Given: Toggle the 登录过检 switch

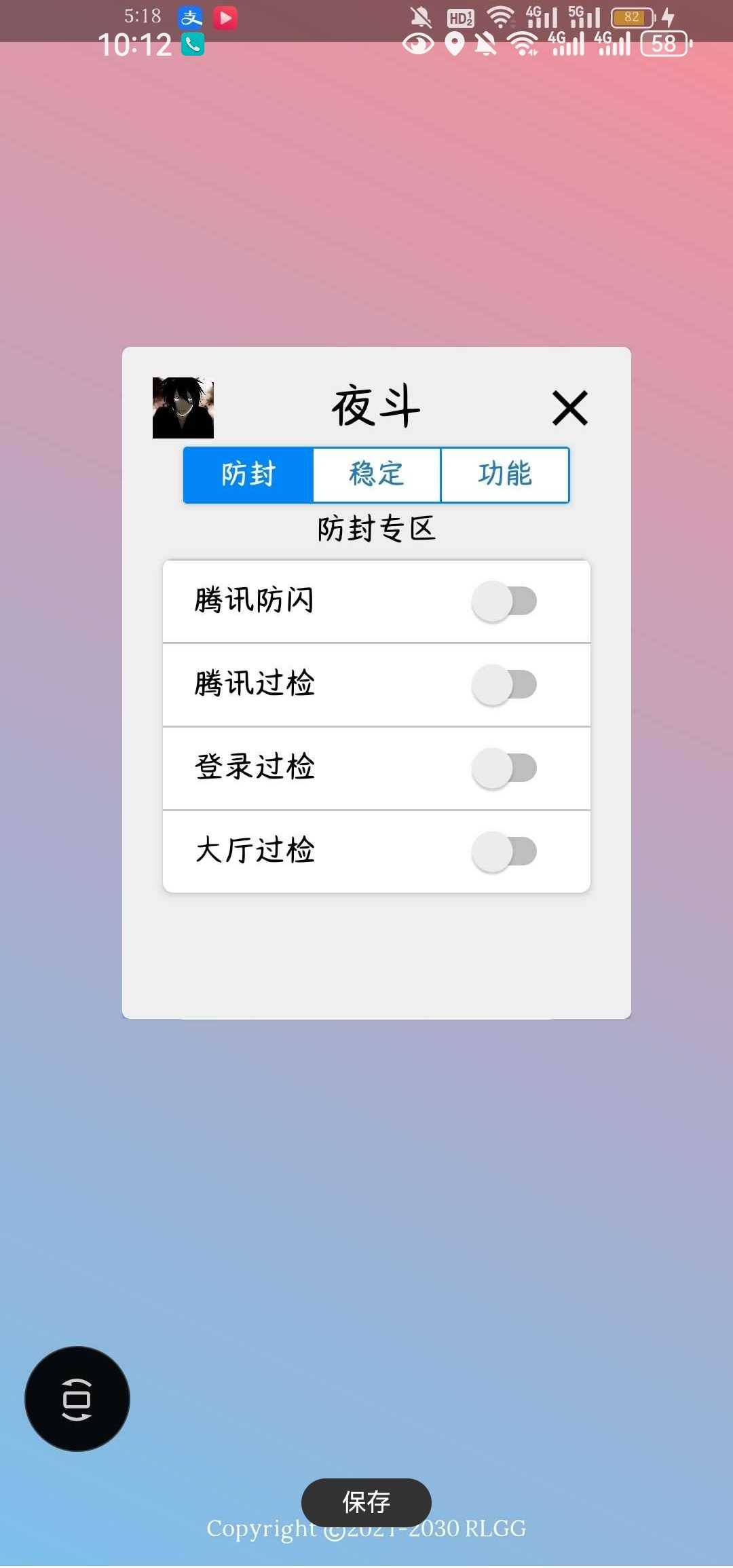Looking at the screenshot, I should 504,768.
